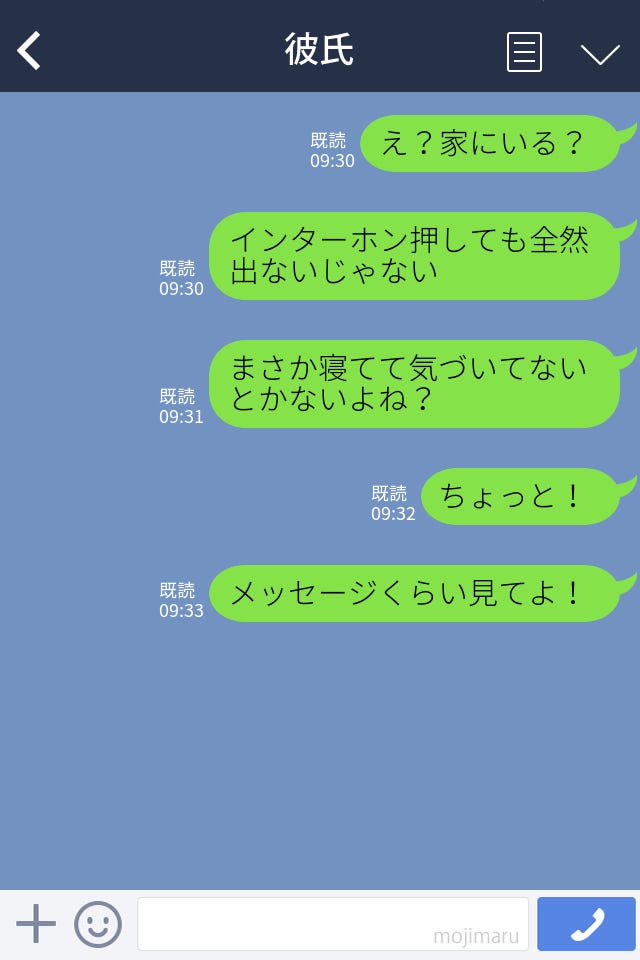Go back from the 彼氏 chat
Screen dimensions: 640x960
coord(30,51)
